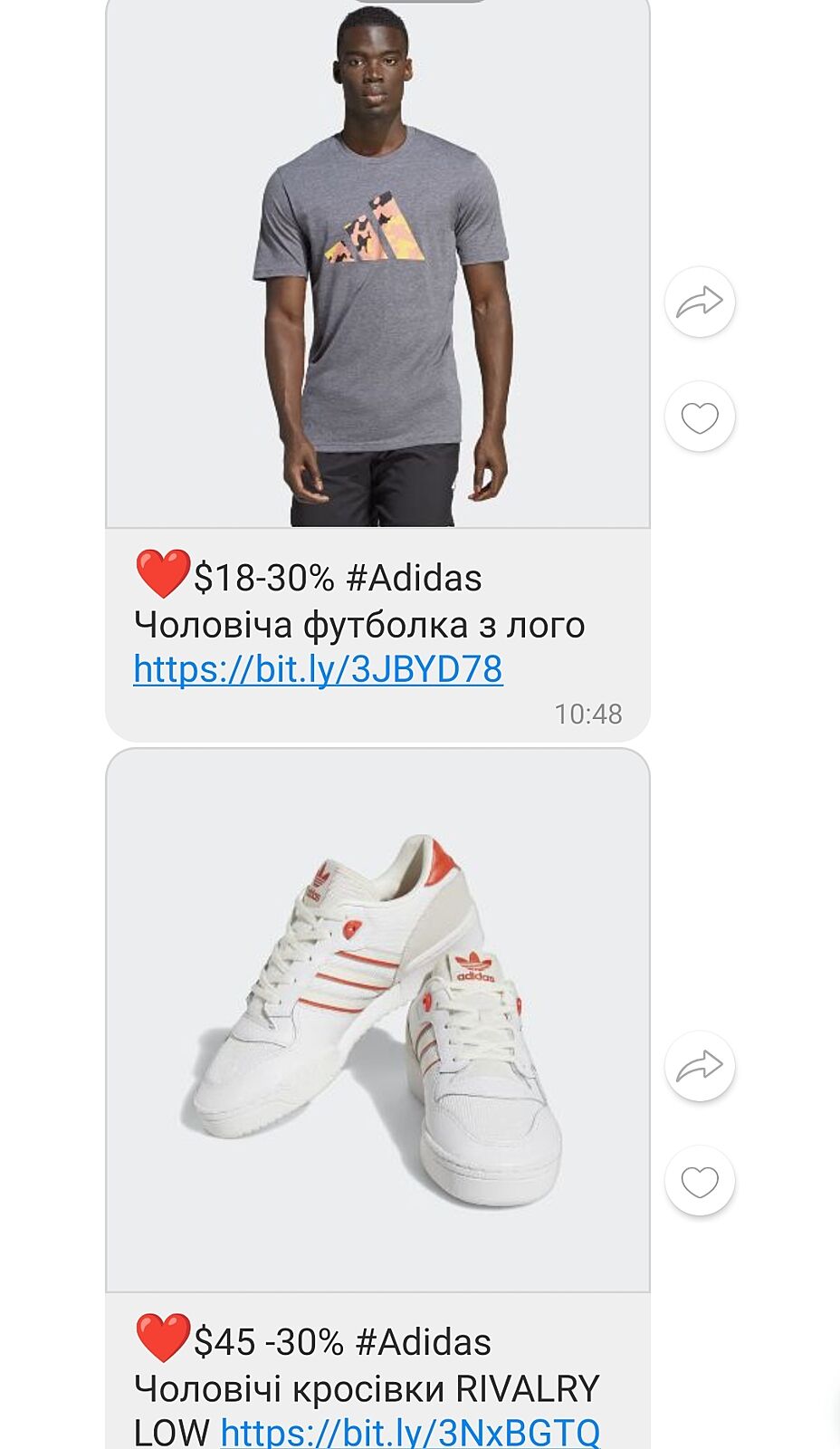This screenshot has height=1449, width=840.
Task: Open link bit.ly/3JBYD78
Action: 318,669
